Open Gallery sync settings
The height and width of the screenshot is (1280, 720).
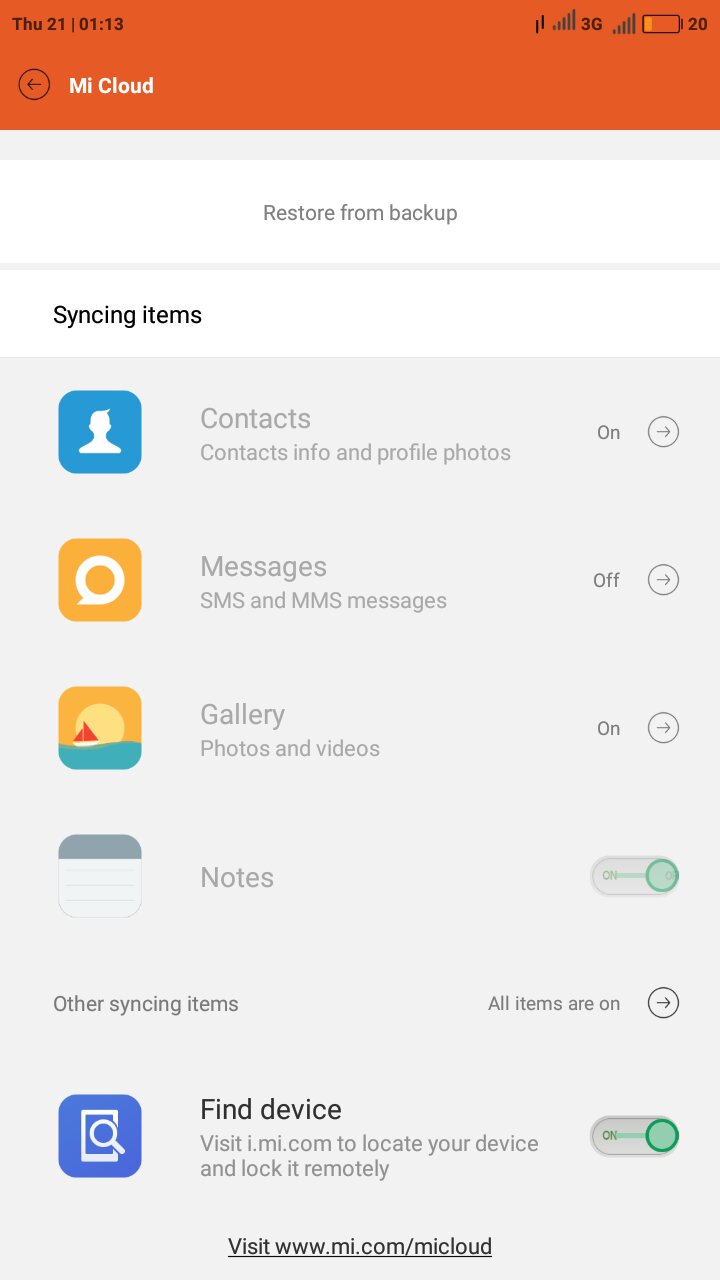point(663,728)
